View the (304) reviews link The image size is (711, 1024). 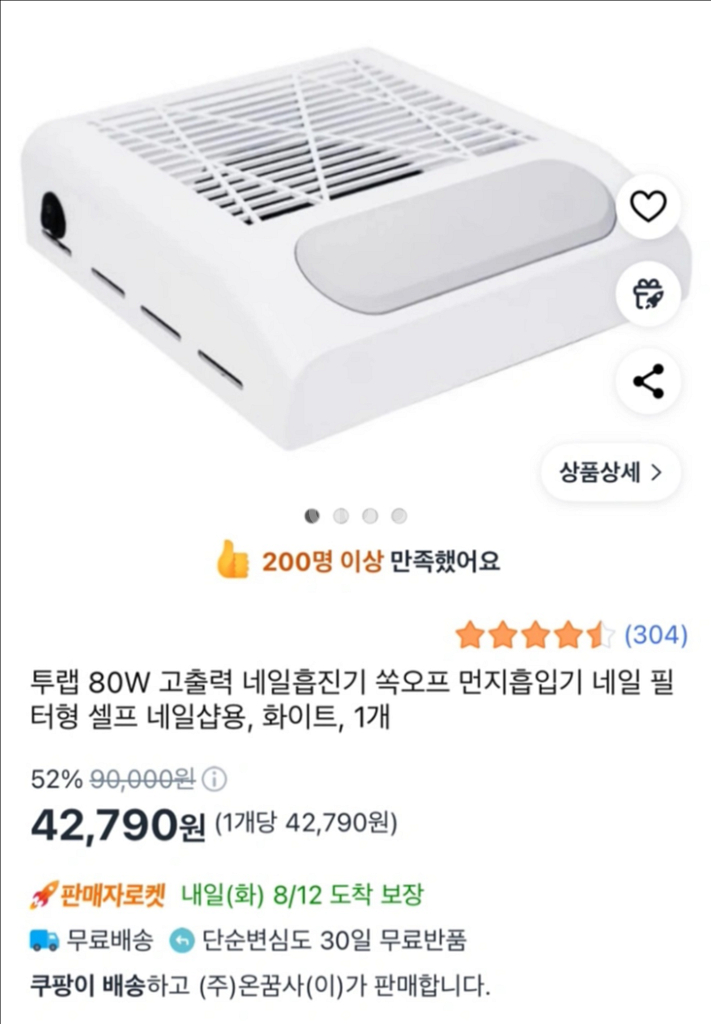coord(655,634)
